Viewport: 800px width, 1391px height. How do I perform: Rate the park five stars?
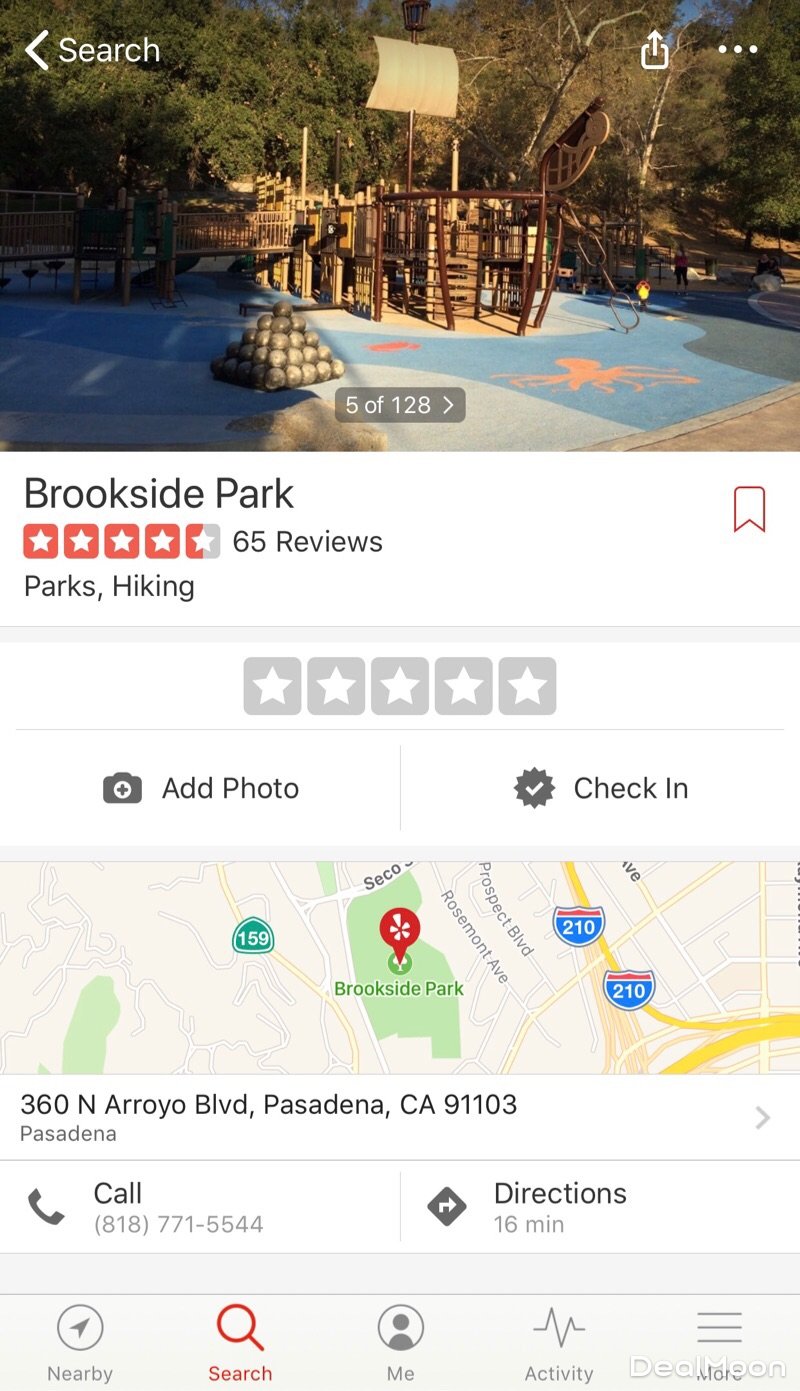coord(527,686)
